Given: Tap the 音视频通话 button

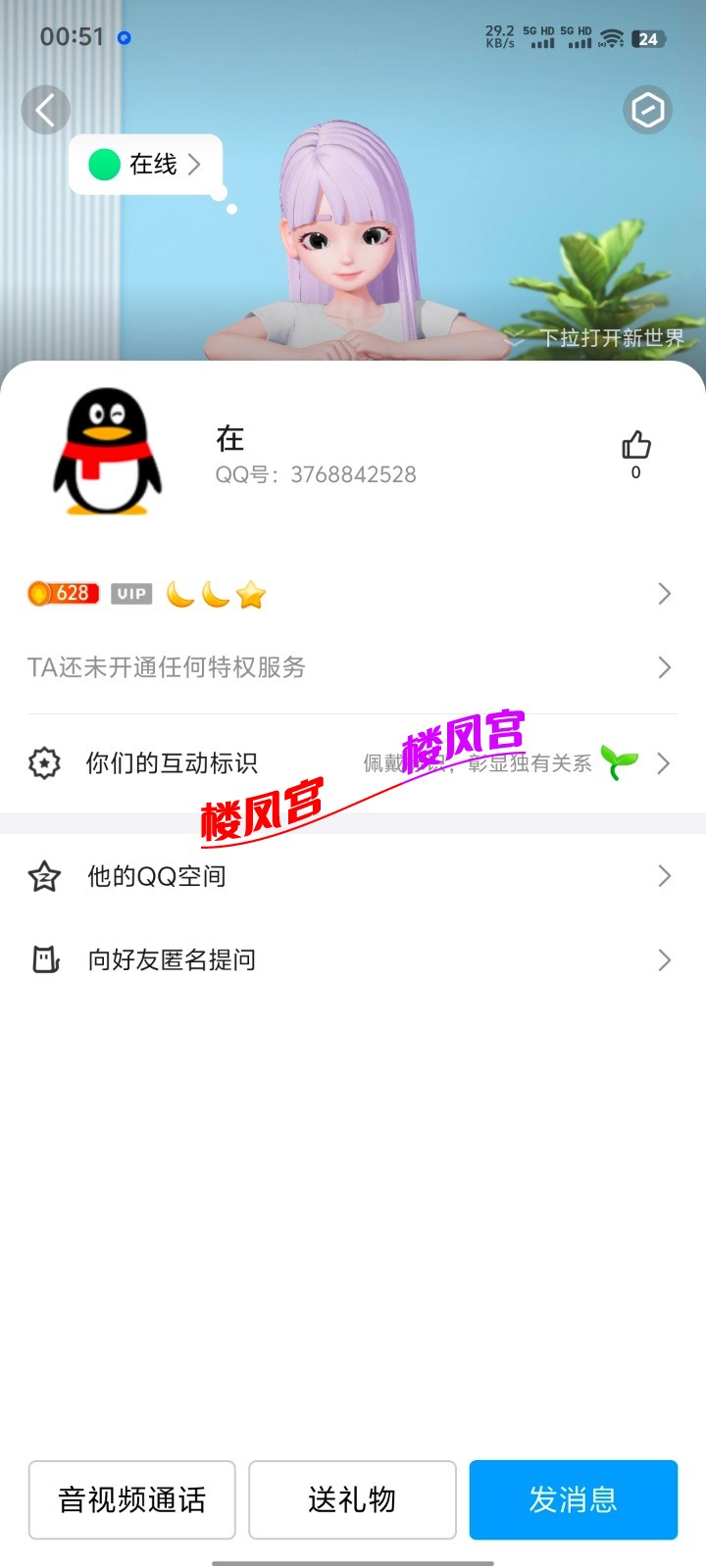Looking at the screenshot, I should [131, 1499].
